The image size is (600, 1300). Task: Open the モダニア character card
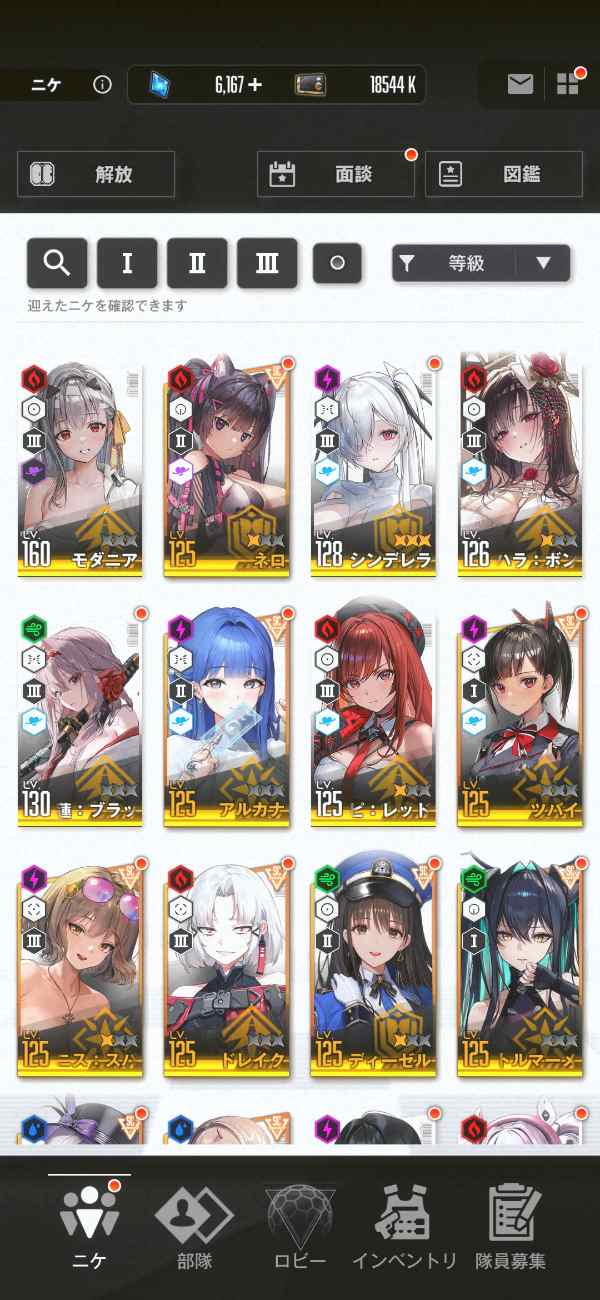coord(80,468)
